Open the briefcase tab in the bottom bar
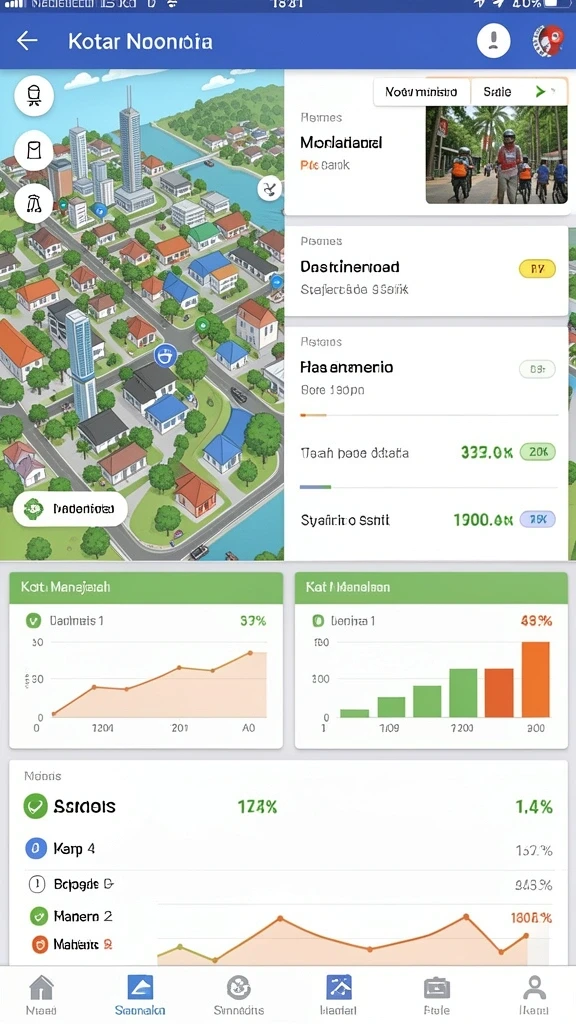This screenshot has width=576, height=1024. click(436, 995)
